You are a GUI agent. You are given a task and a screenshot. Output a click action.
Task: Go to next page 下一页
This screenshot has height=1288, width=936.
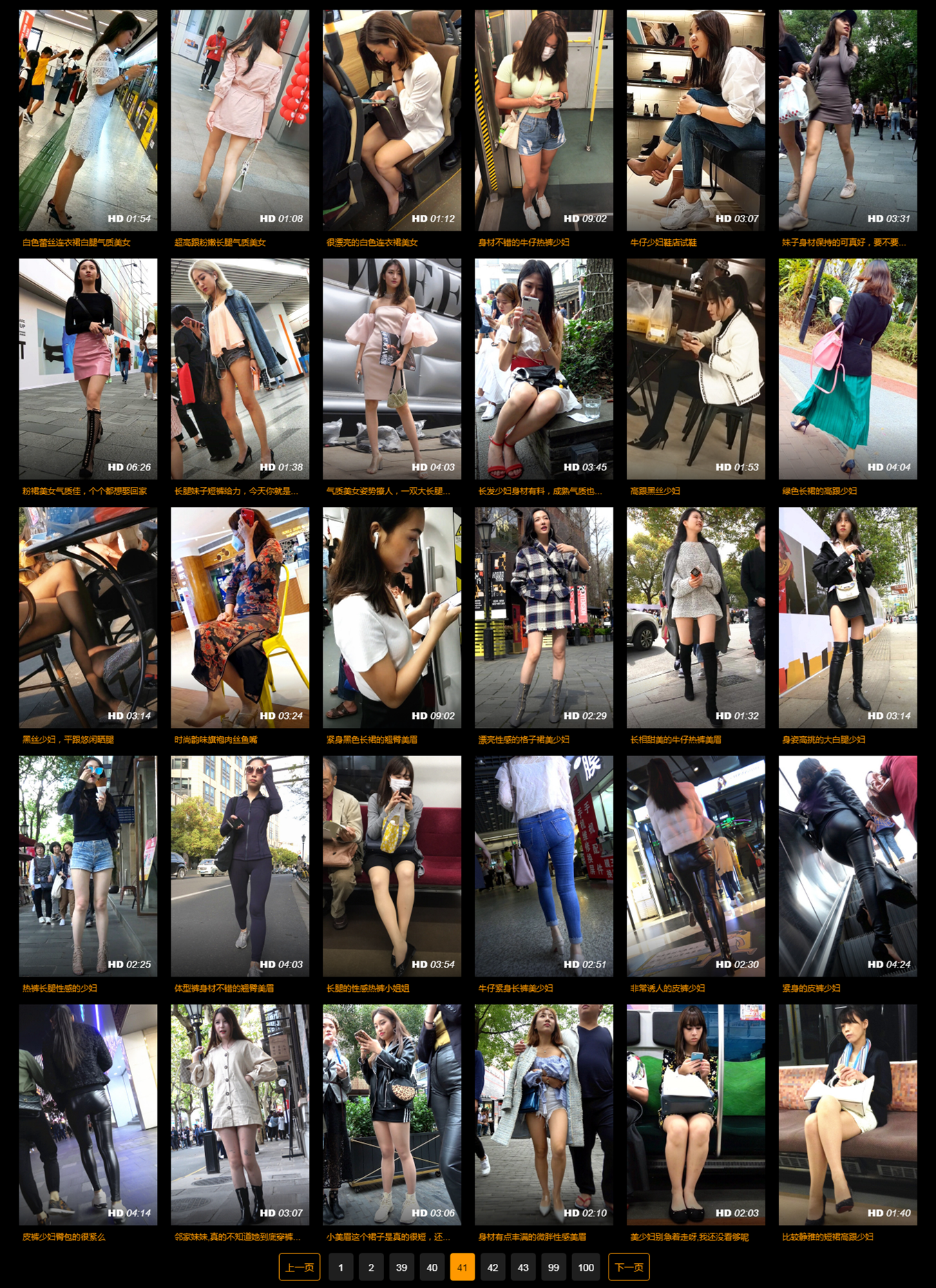click(x=629, y=1267)
